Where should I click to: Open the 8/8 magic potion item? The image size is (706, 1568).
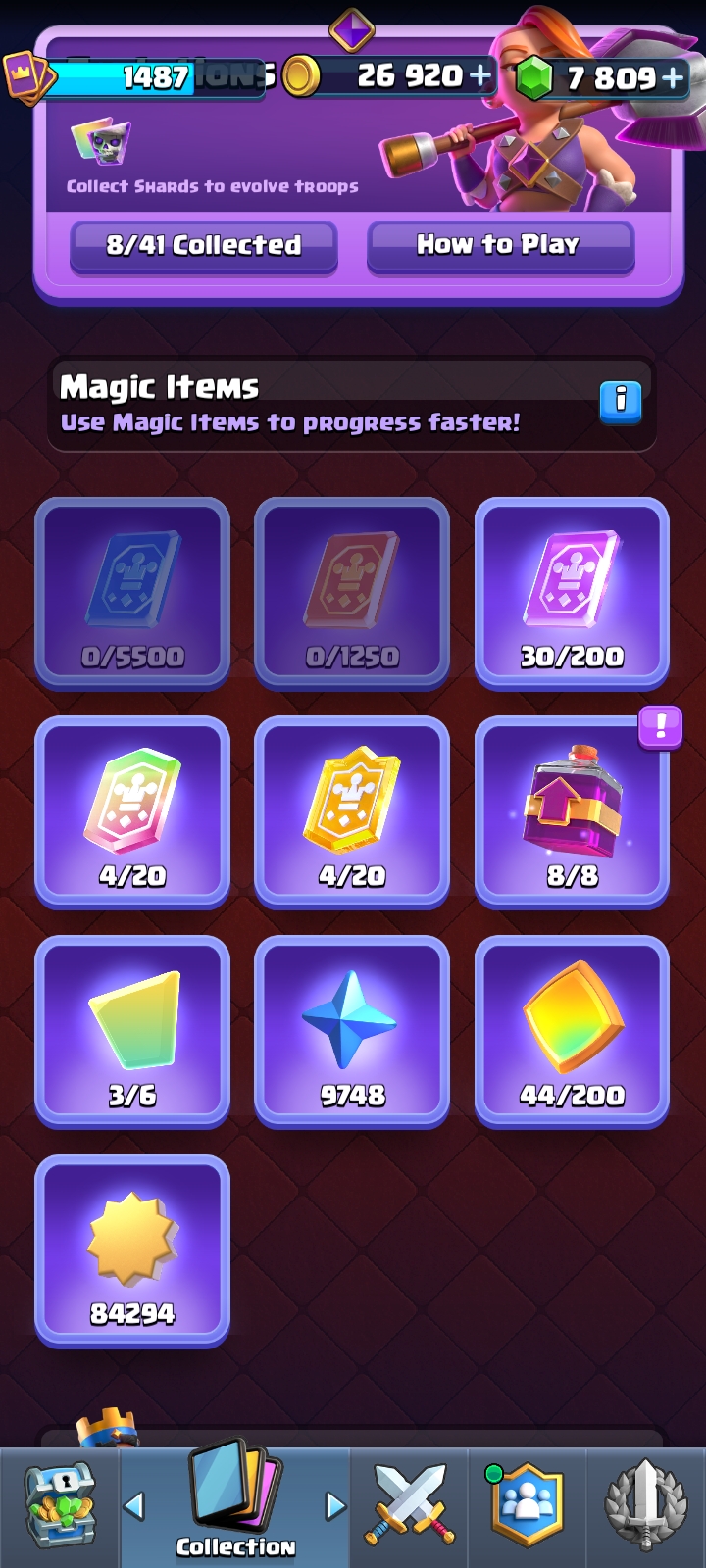click(572, 811)
